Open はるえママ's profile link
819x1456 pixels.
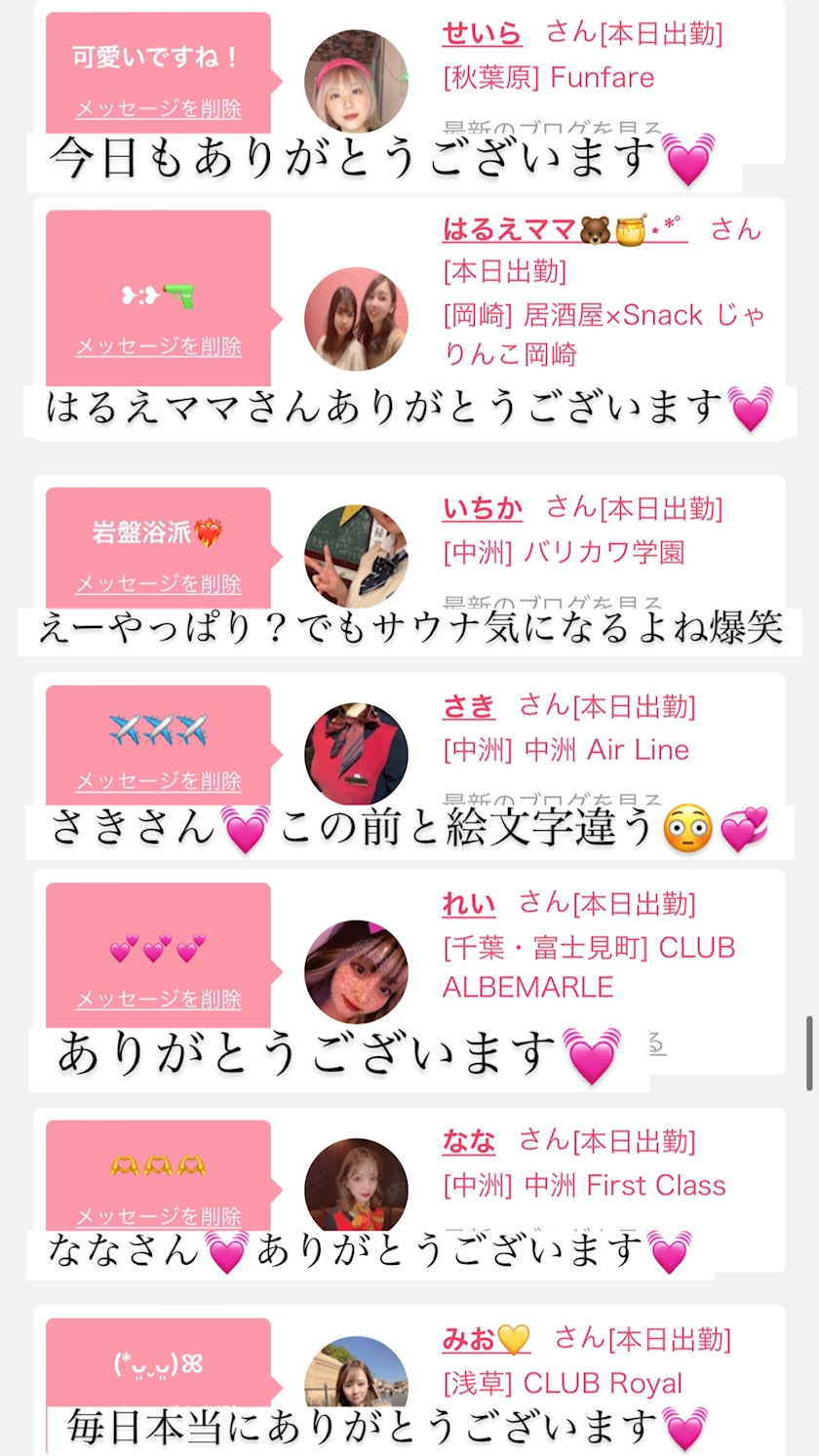[x=565, y=230]
